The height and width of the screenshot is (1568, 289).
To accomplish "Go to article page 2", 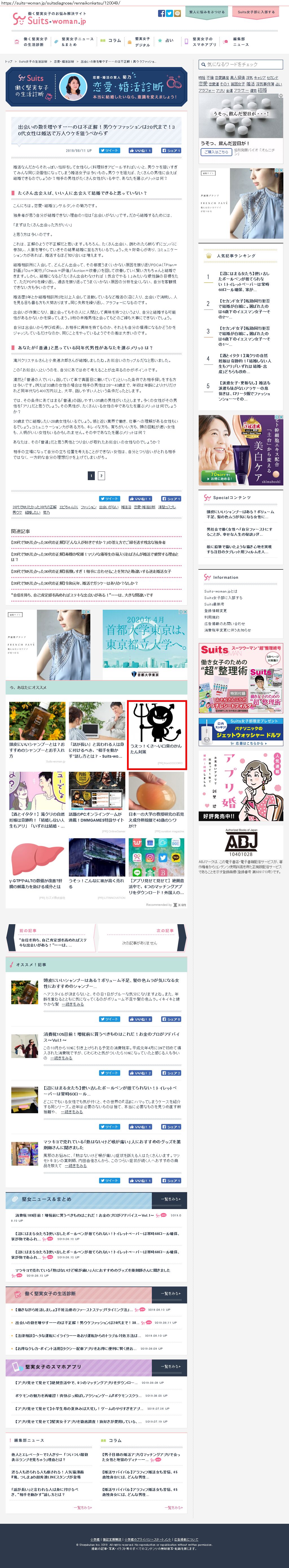I will click(101, 475).
